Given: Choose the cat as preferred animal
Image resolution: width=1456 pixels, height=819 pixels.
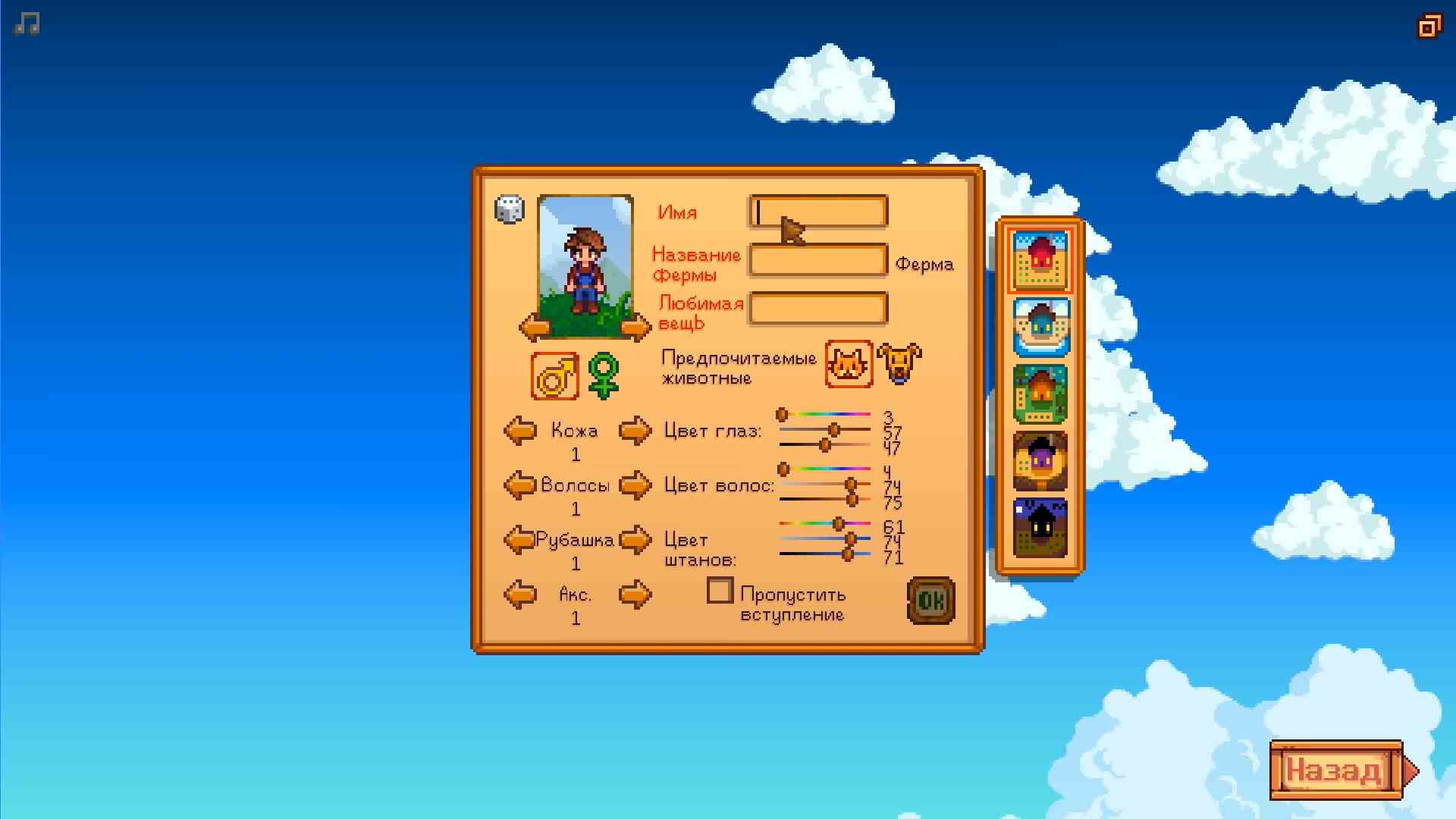Looking at the screenshot, I should pyautogui.click(x=849, y=364).
